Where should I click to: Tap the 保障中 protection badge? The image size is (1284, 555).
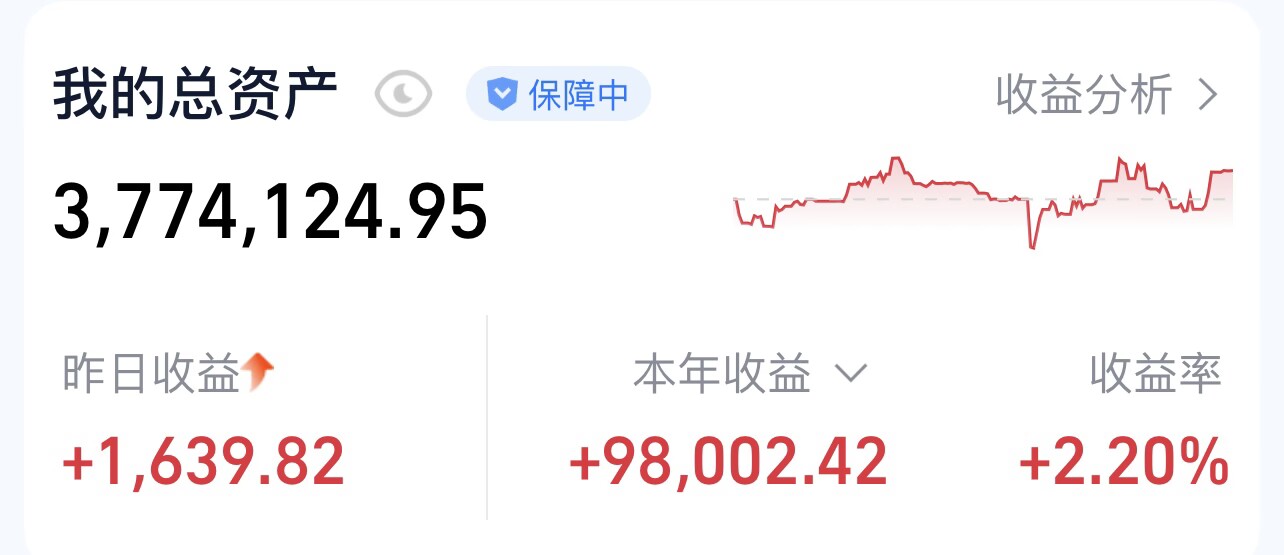(558, 95)
